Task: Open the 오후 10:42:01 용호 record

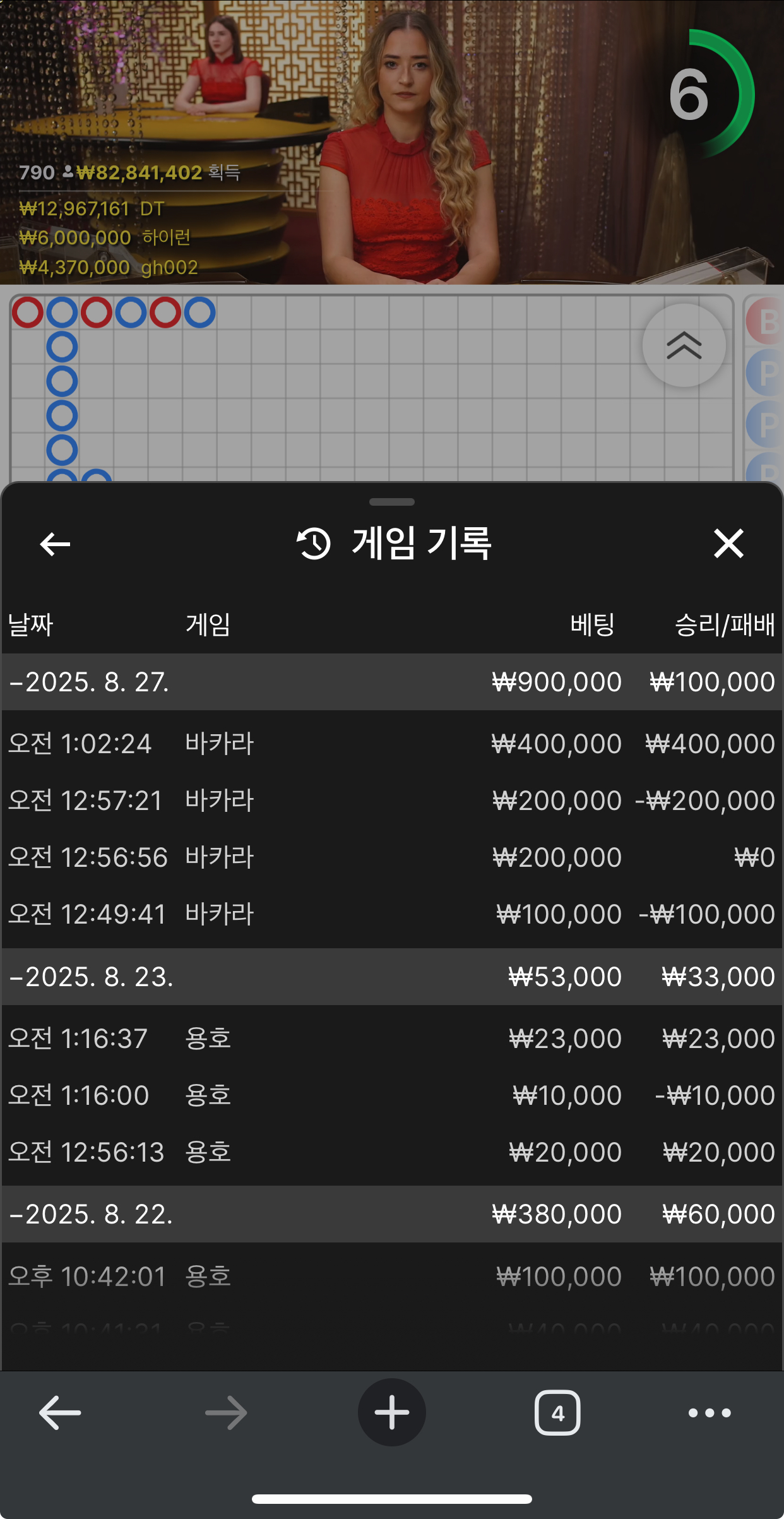Action: pos(392,1277)
